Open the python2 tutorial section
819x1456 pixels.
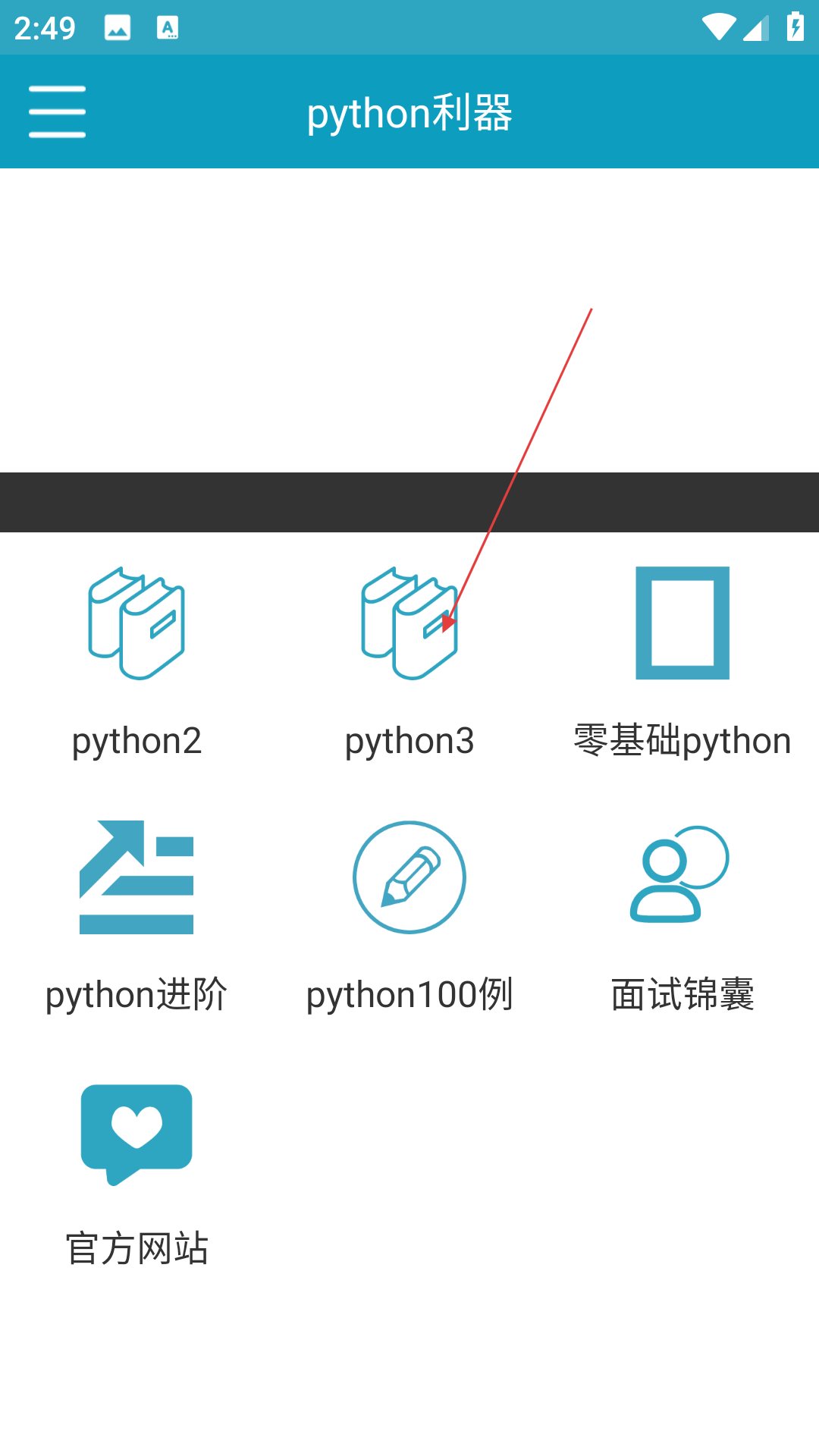coord(136,660)
